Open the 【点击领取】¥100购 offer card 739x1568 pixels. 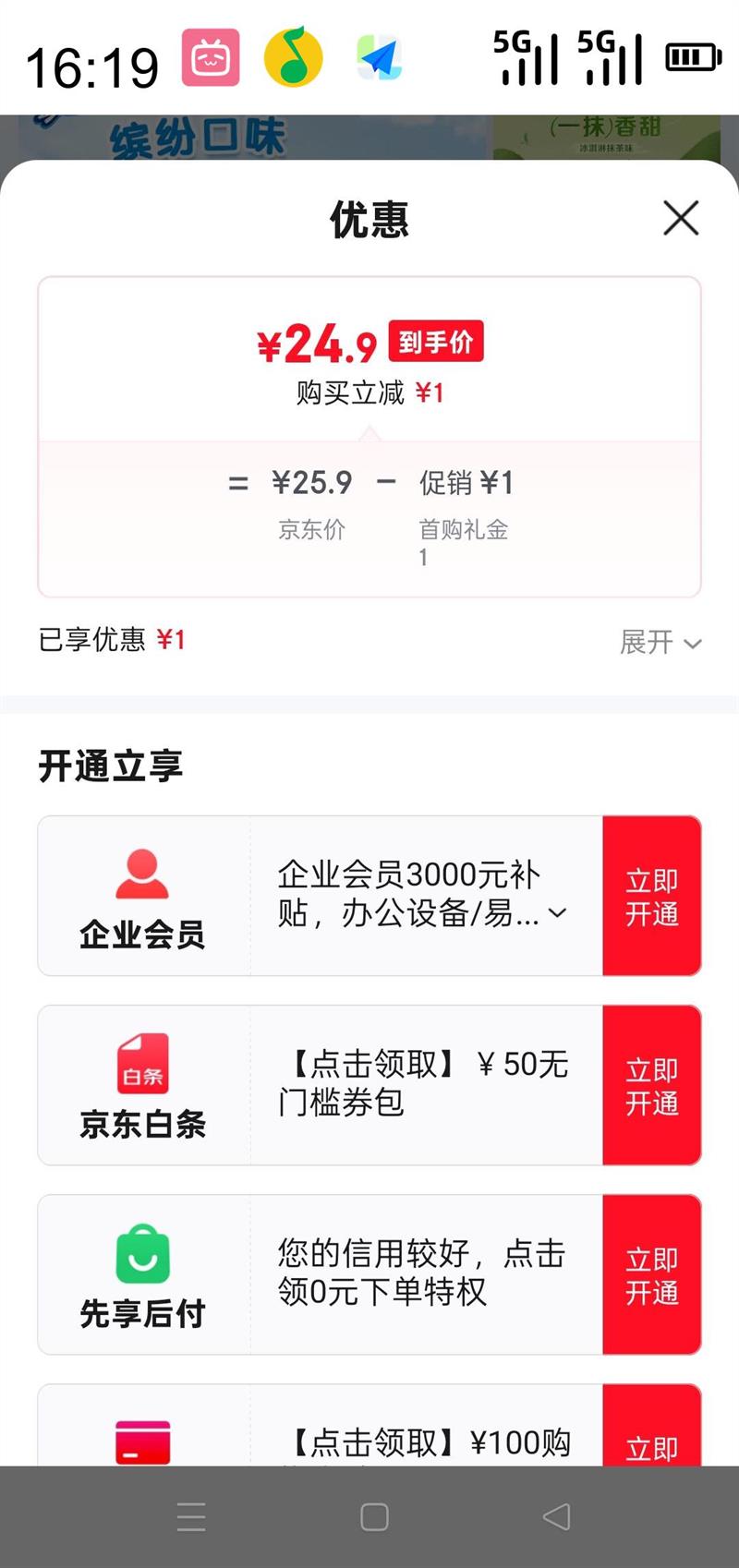tap(425, 1441)
